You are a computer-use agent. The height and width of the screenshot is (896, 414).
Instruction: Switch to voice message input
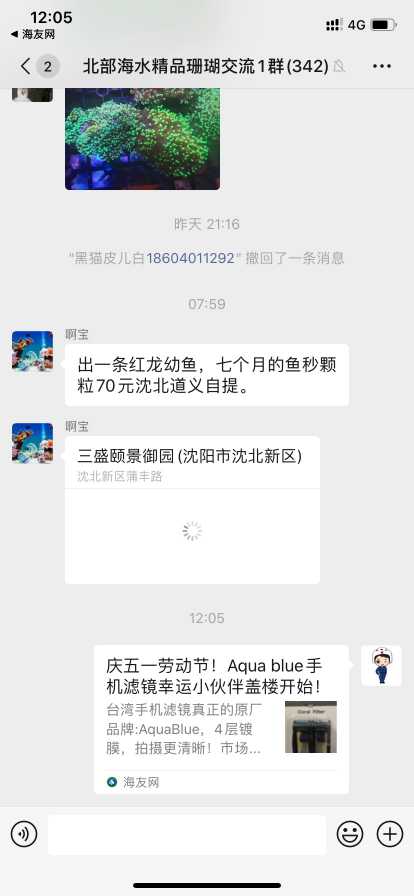click(24, 835)
